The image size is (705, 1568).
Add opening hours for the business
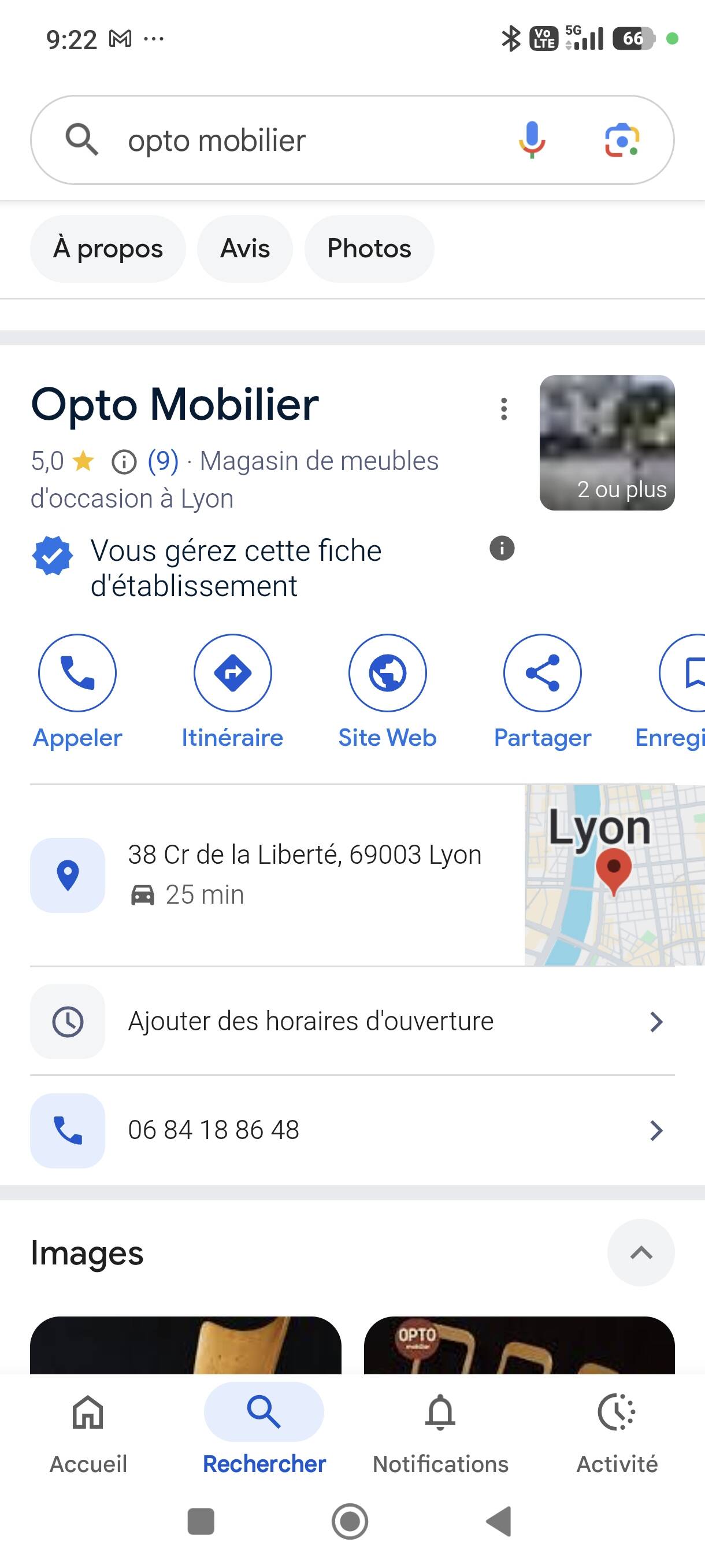point(352,1021)
